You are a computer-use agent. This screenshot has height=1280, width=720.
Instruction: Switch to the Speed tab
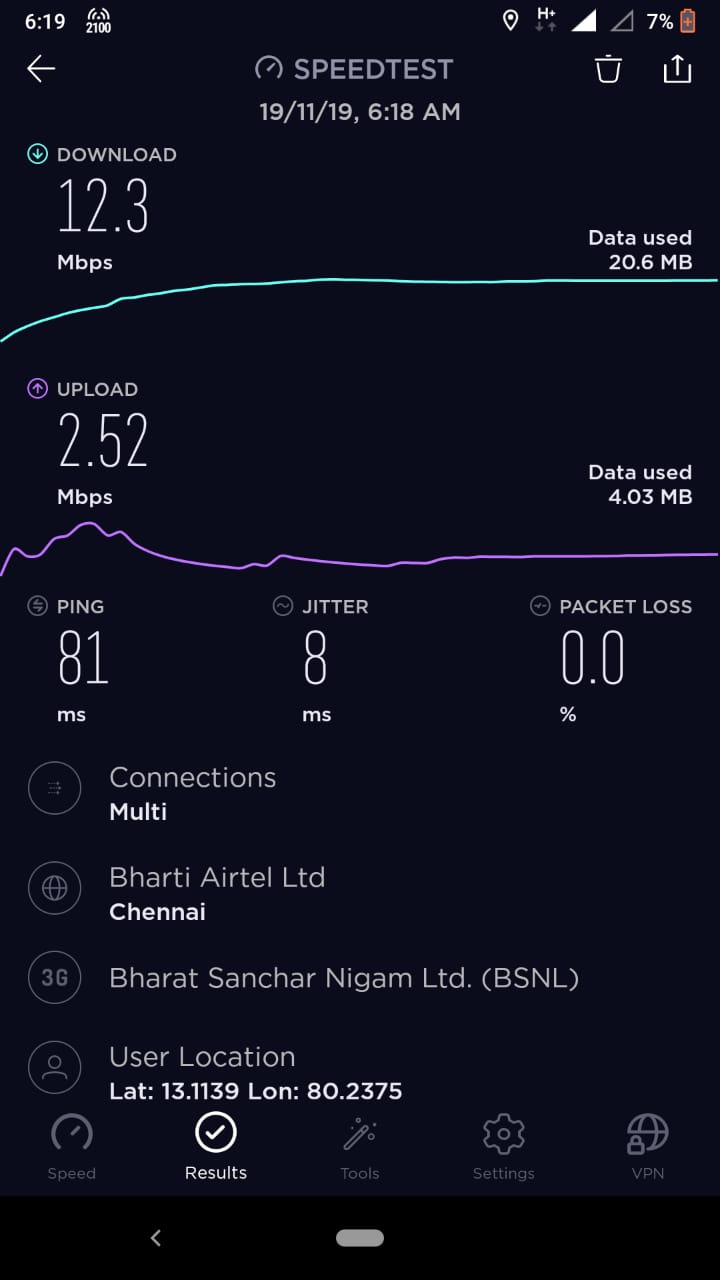72,1148
